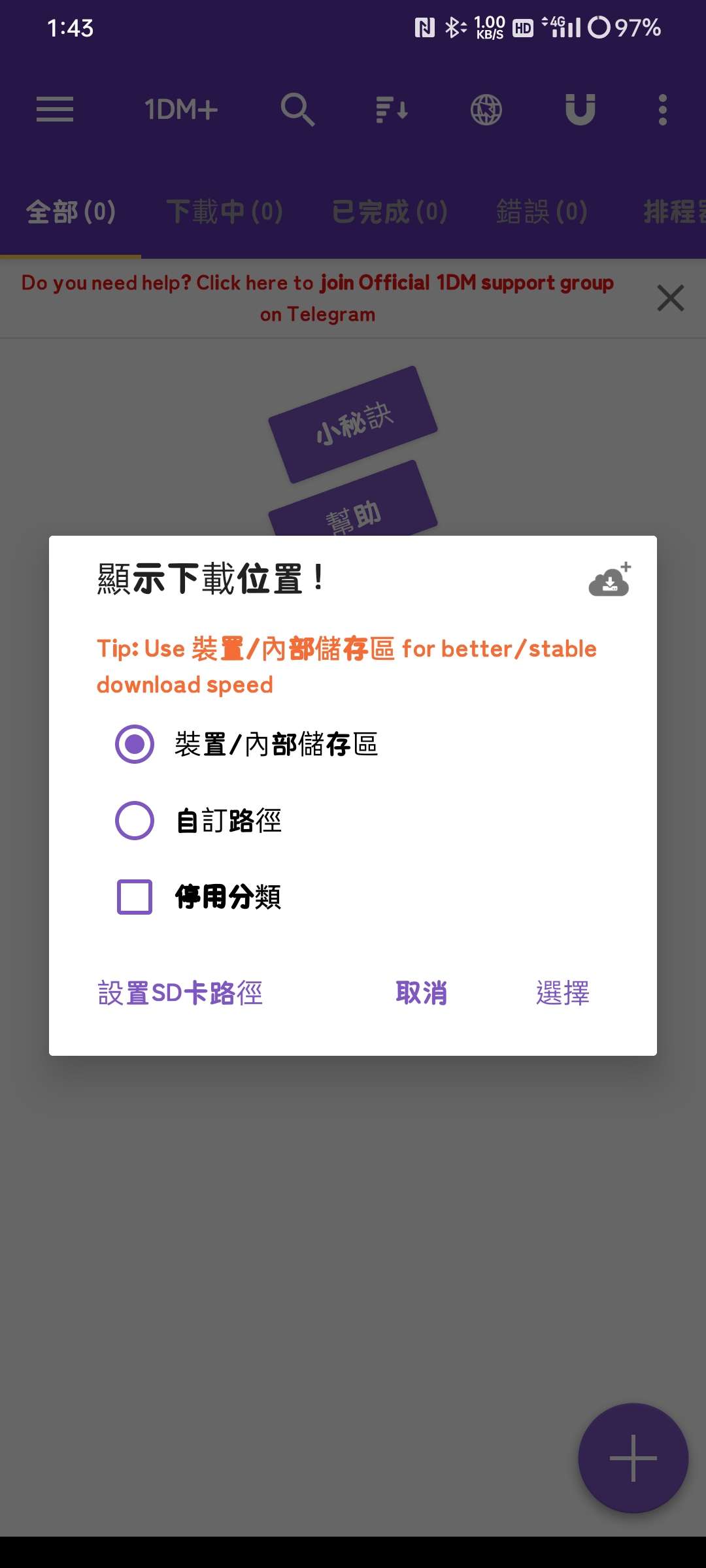This screenshot has width=706, height=1568.
Task: Cancel the dialog with 取消
Action: (x=422, y=993)
